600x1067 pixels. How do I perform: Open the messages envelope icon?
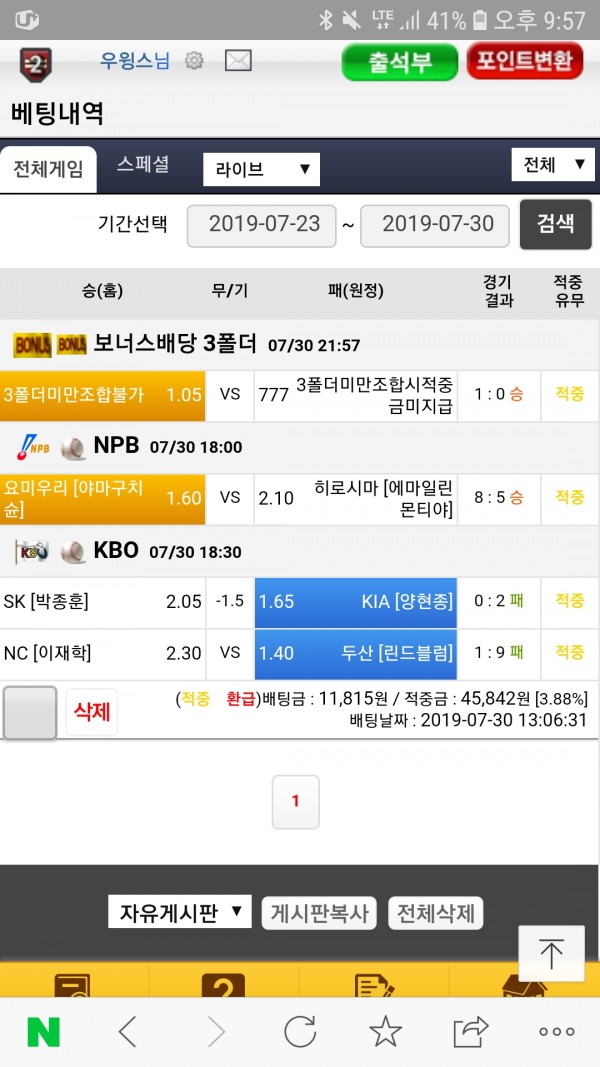238,61
